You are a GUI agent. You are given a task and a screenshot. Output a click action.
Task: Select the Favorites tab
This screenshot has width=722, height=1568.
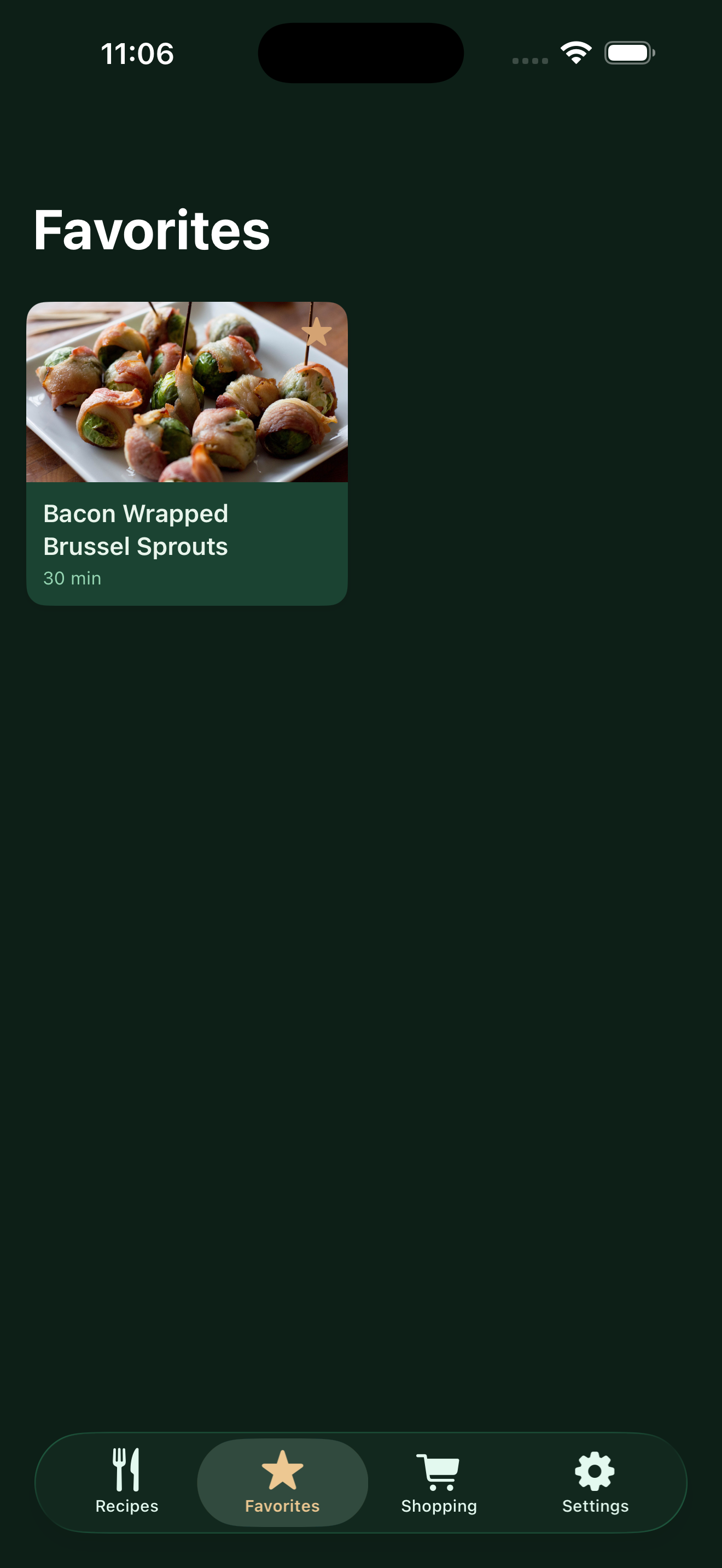pos(282,1482)
